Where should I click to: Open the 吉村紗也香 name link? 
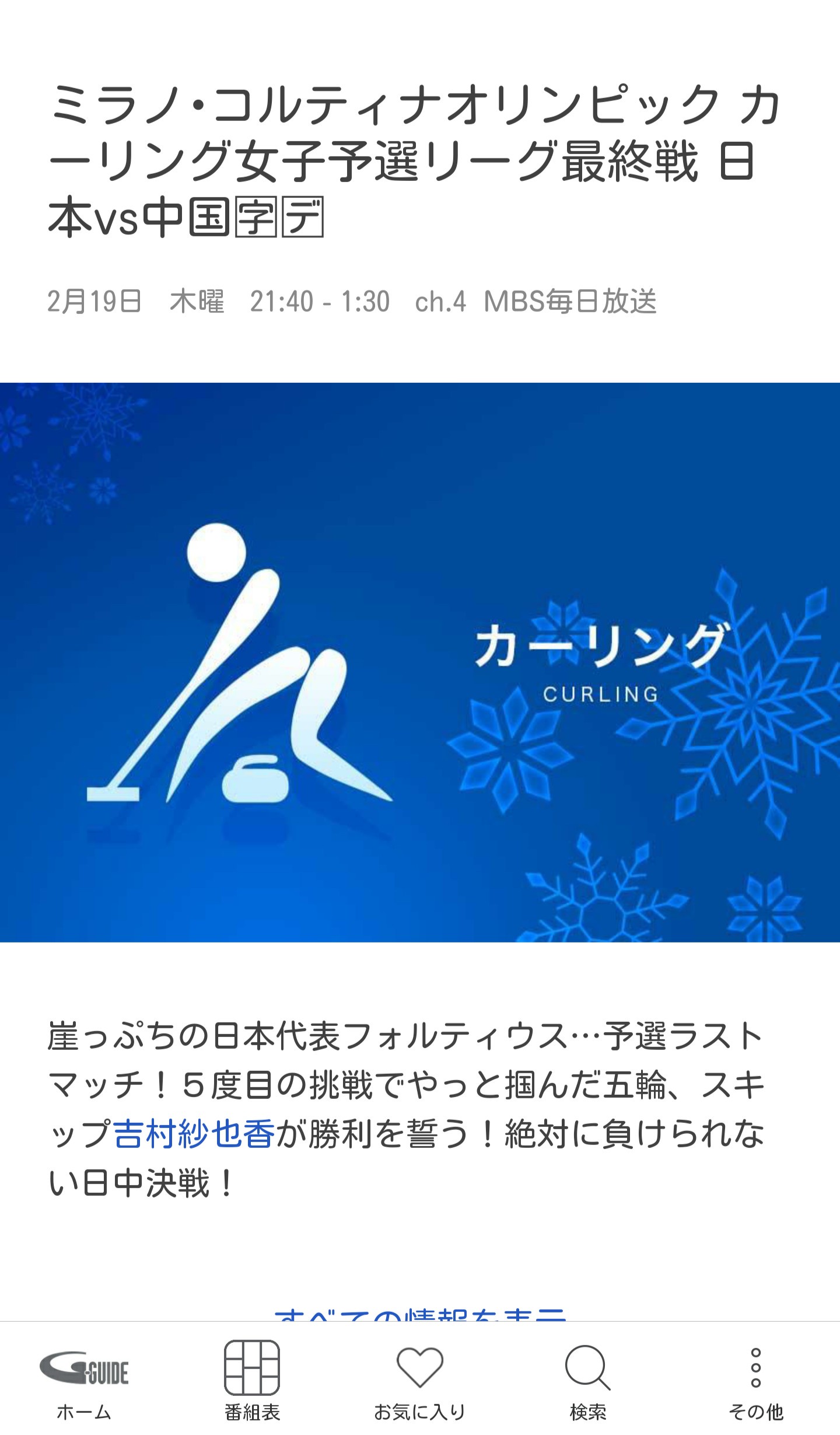click(x=194, y=1135)
